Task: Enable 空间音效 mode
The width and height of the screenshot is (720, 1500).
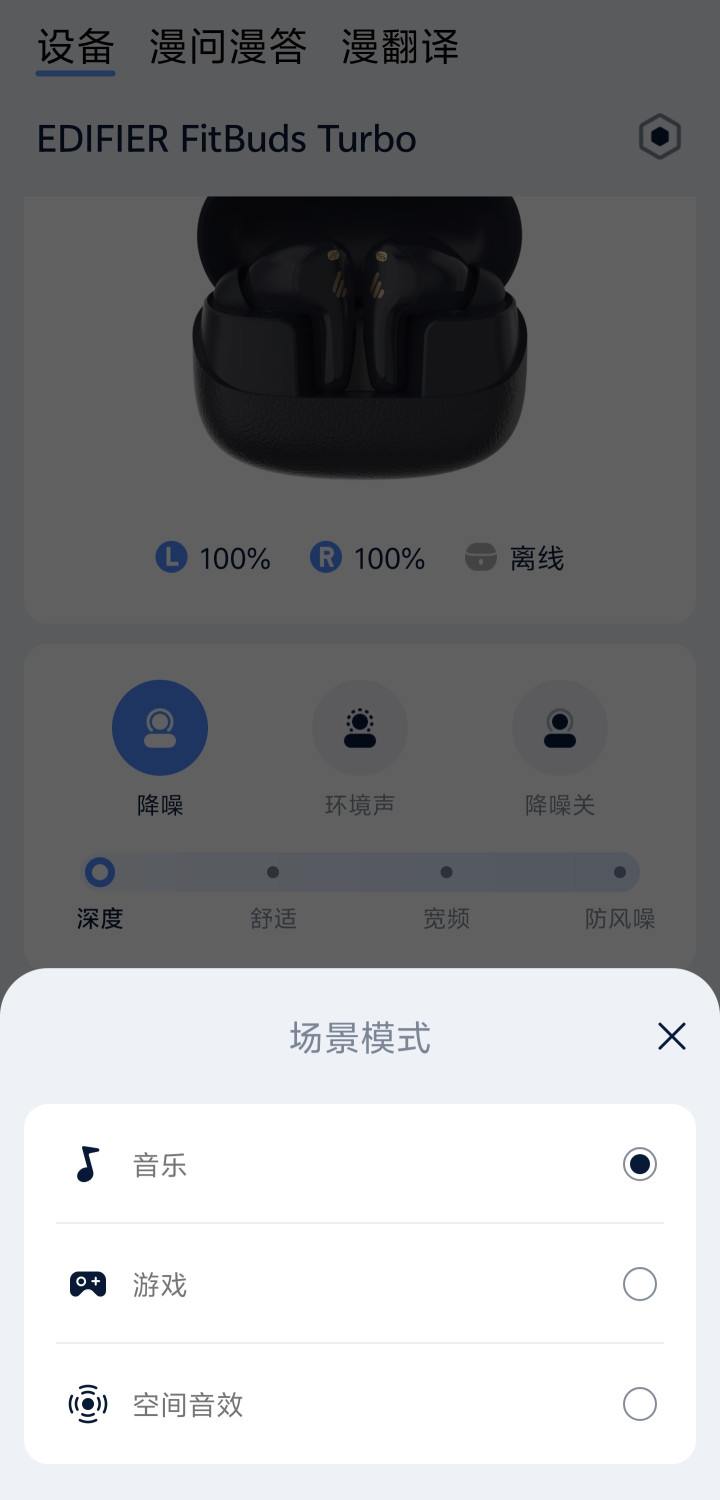Action: pos(360,1404)
